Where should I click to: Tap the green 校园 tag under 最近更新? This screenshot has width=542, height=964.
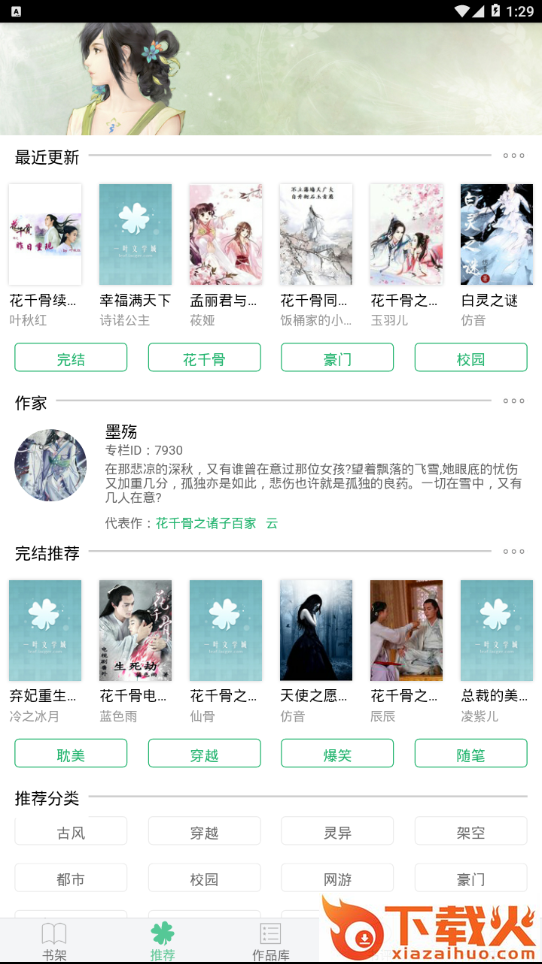click(x=471, y=357)
